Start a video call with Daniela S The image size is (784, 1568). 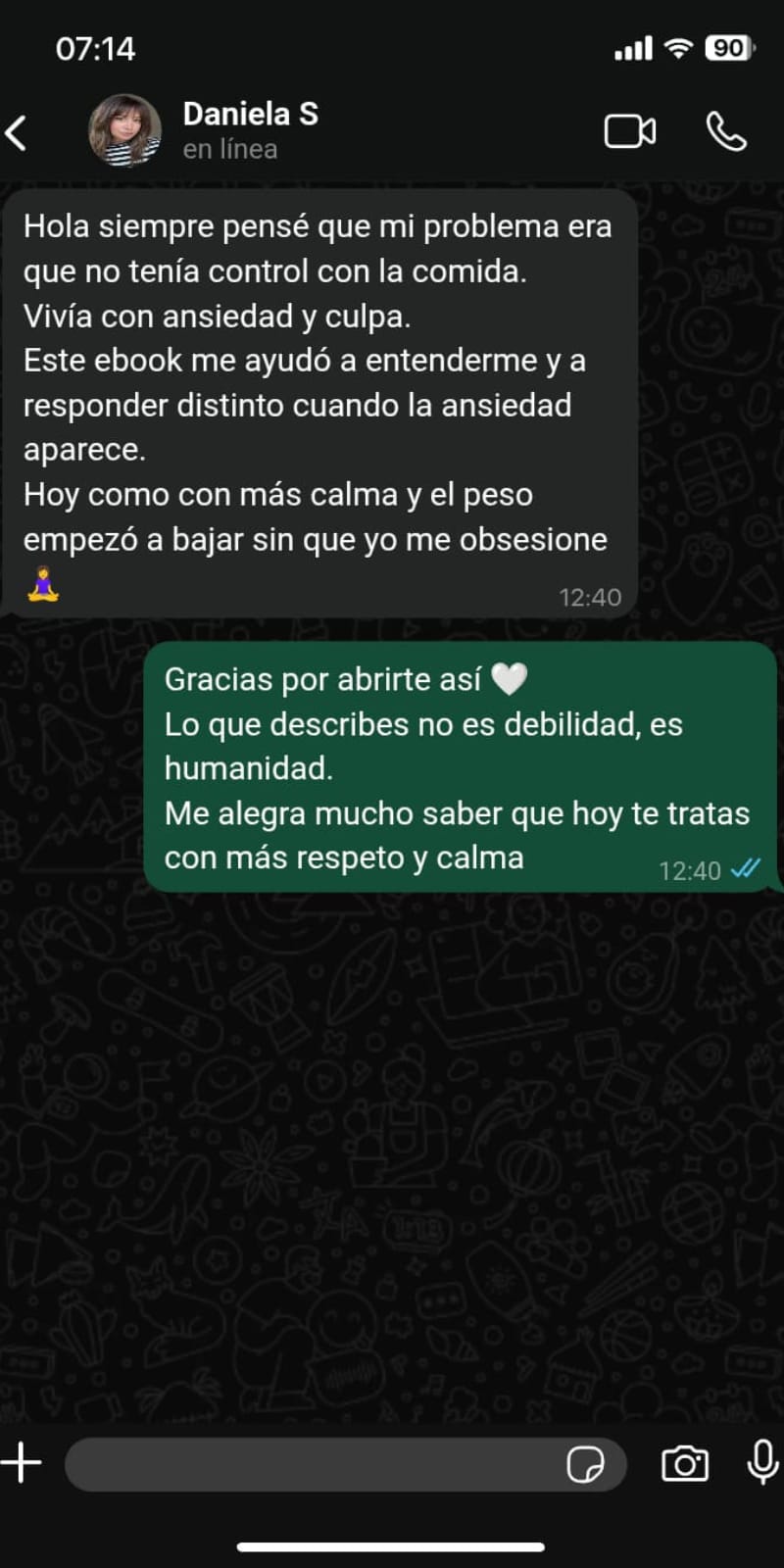click(x=629, y=131)
